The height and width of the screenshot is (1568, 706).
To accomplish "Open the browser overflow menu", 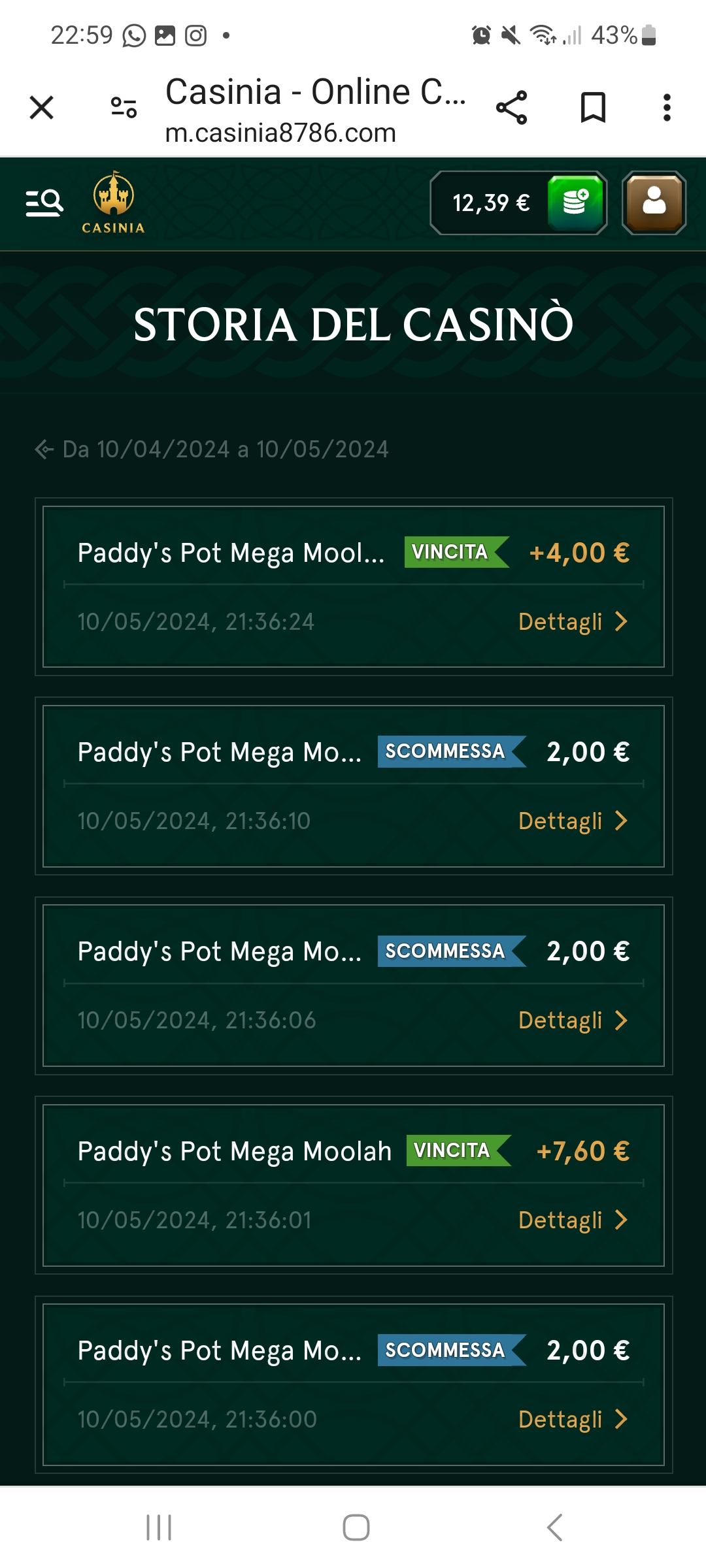I will (x=666, y=108).
